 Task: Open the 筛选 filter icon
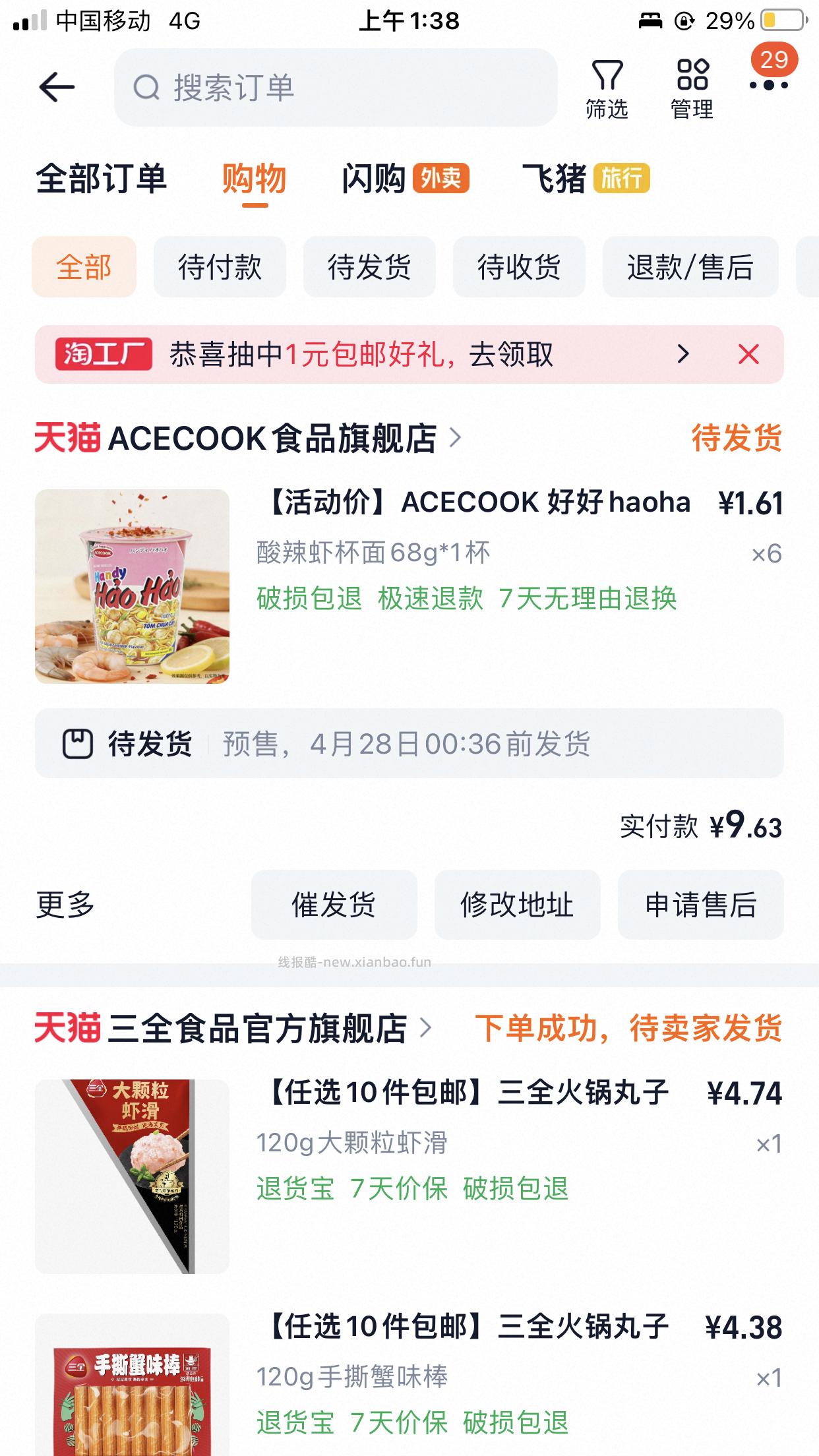(607, 86)
